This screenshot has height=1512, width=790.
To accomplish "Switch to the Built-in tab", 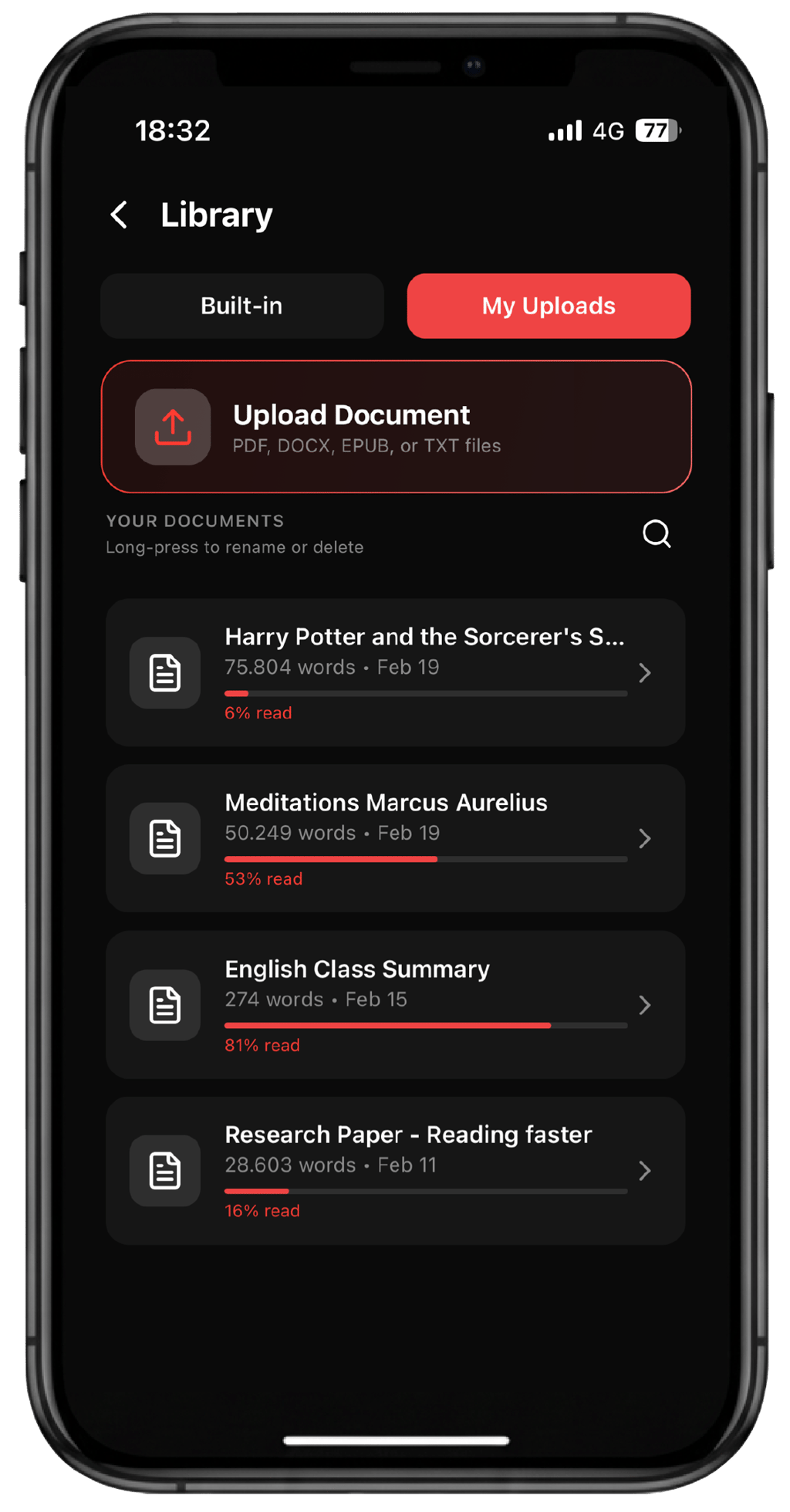I will pos(241,306).
